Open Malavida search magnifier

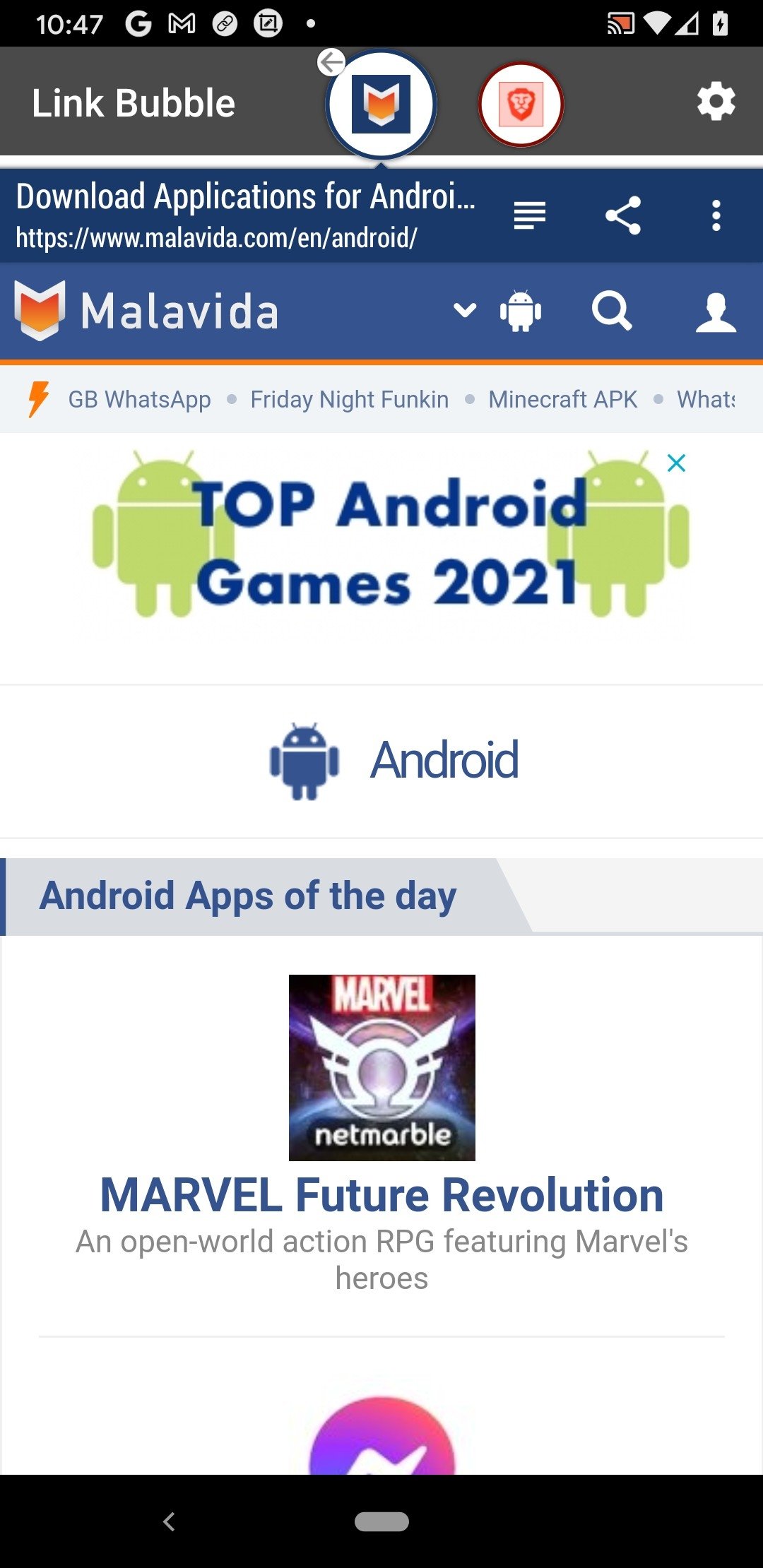pos(611,311)
